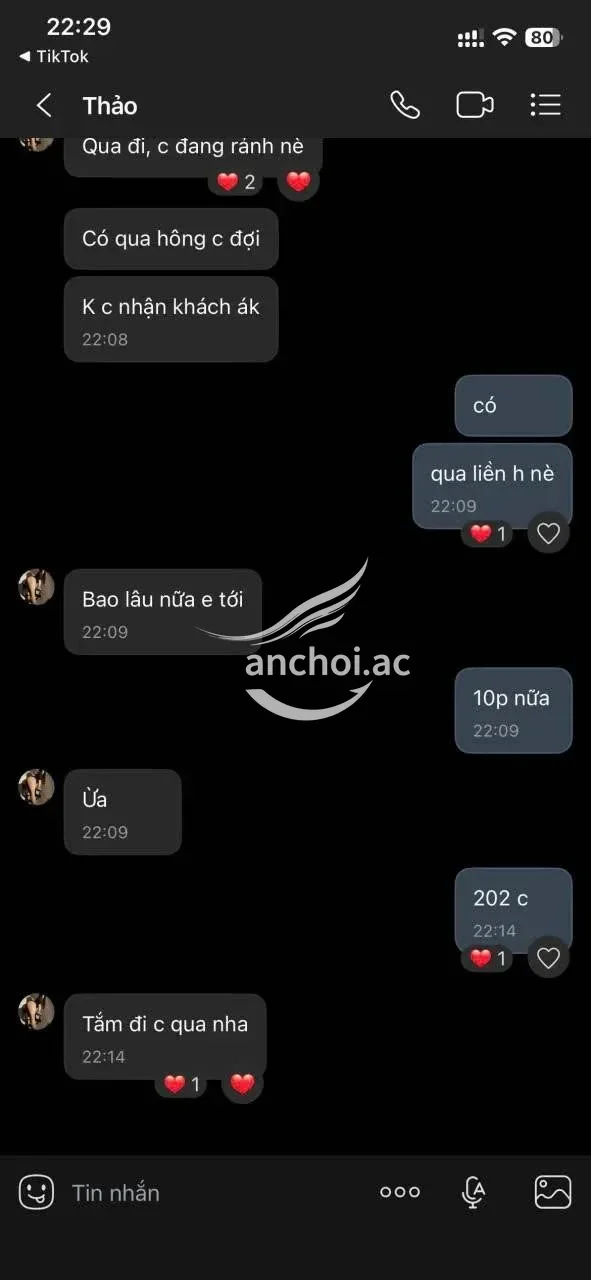Open more attachment options
The width and height of the screenshot is (591, 1280).
click(x=400, y=1192)
